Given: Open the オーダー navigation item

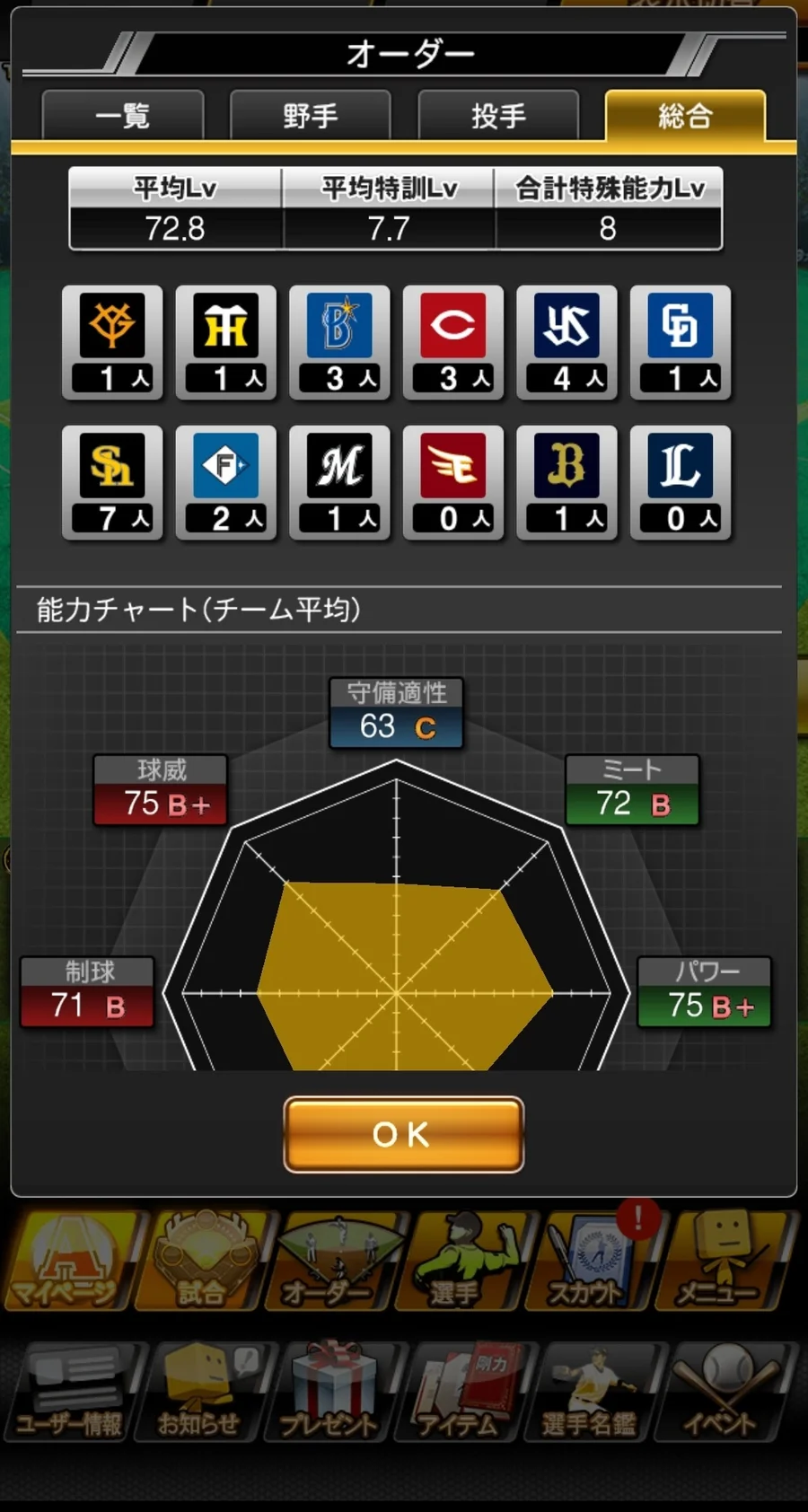Looking at the screenshot, I should click(x=337, y=1261).
